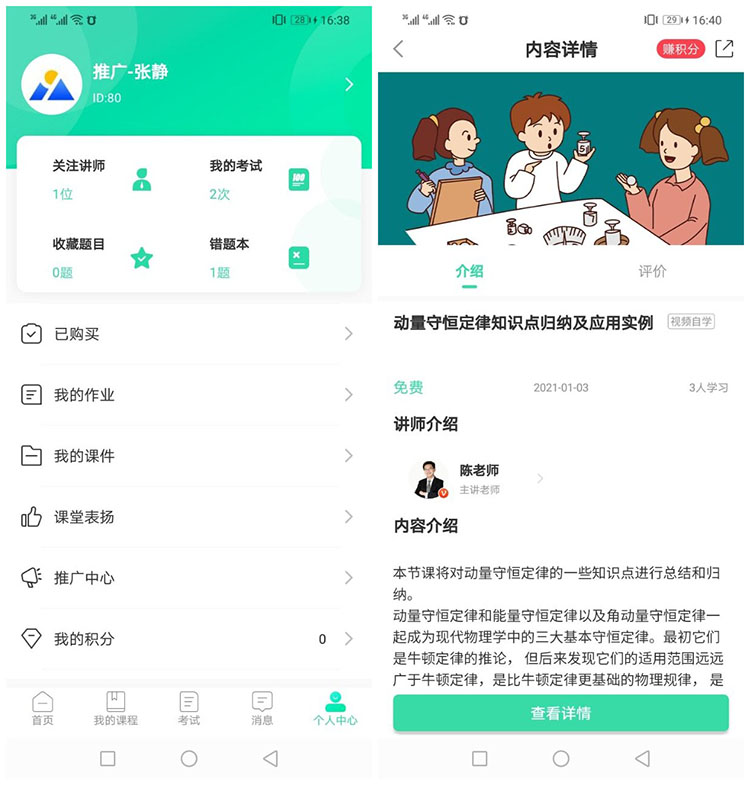Open 我的课件 courseware row
This screenshot has height=785, width=750.
tap(188, 456)
